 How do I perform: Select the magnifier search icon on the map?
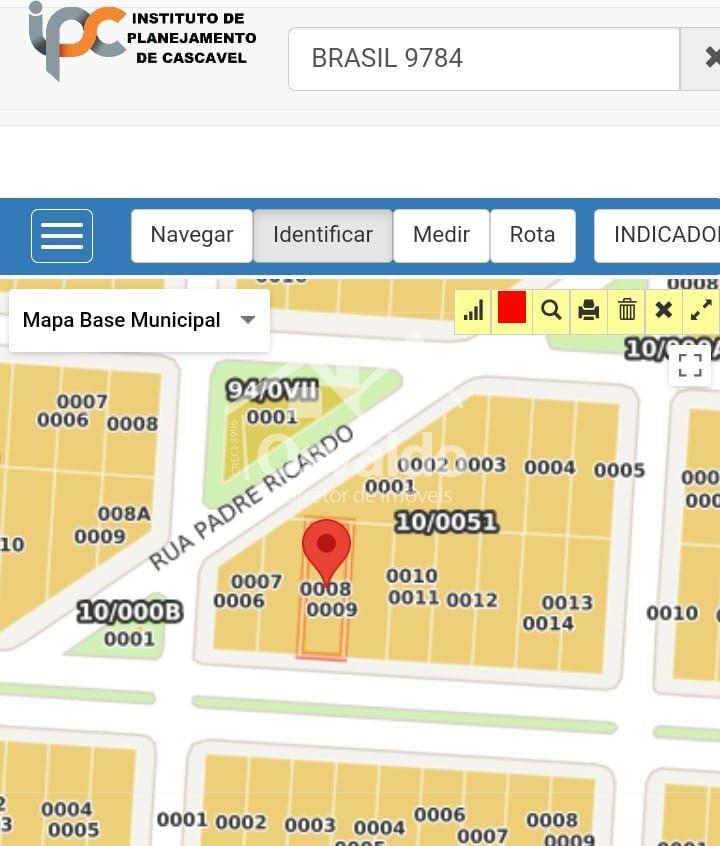click(x=550, y=310)
